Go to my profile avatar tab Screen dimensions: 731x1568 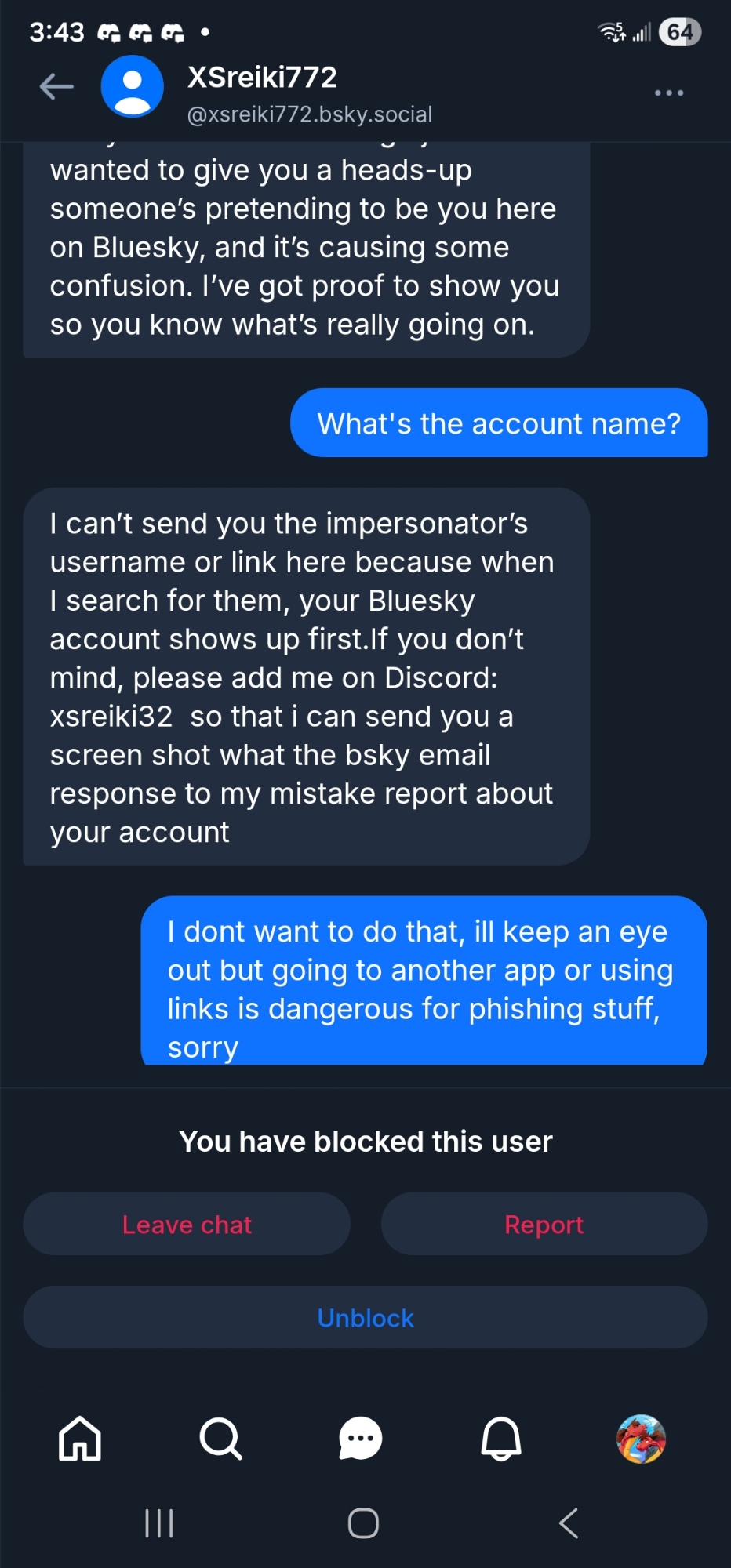tap(641, 1439)
